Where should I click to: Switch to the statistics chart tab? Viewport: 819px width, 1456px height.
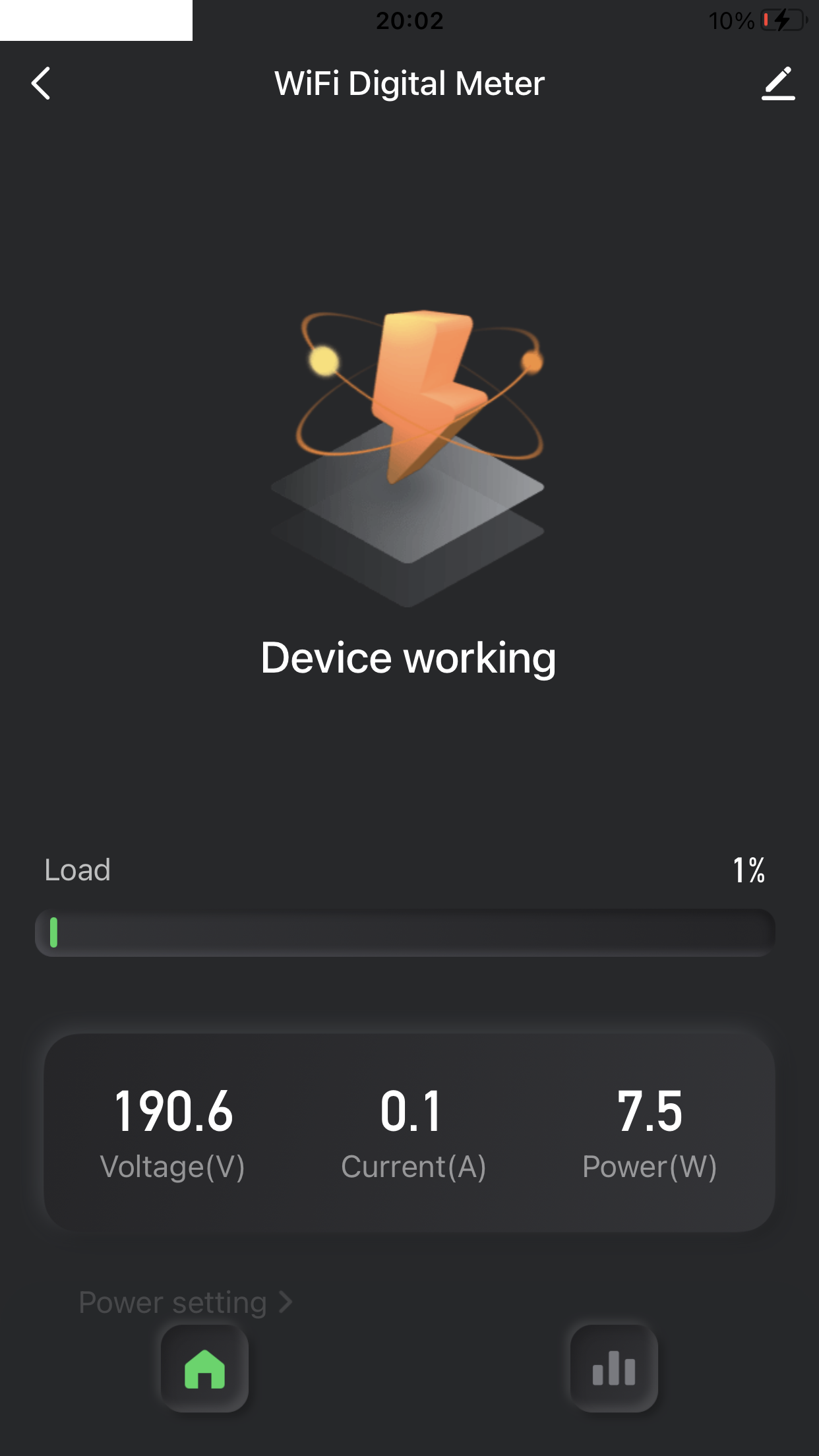[614, 1369]
